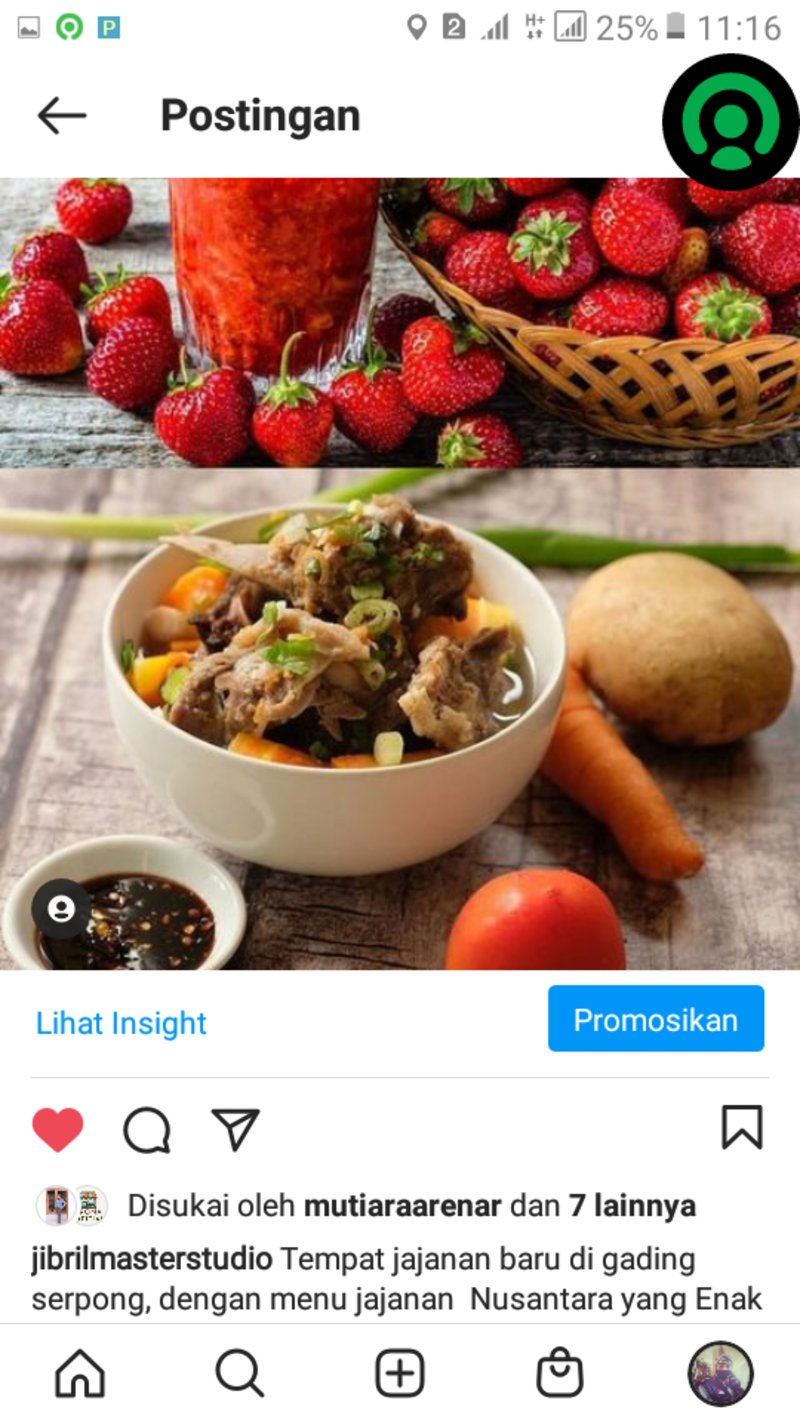This screenshot has width=800, height=1422.
Task: Create a new post with the plus tab
Action: click(x=400, y=1374)
